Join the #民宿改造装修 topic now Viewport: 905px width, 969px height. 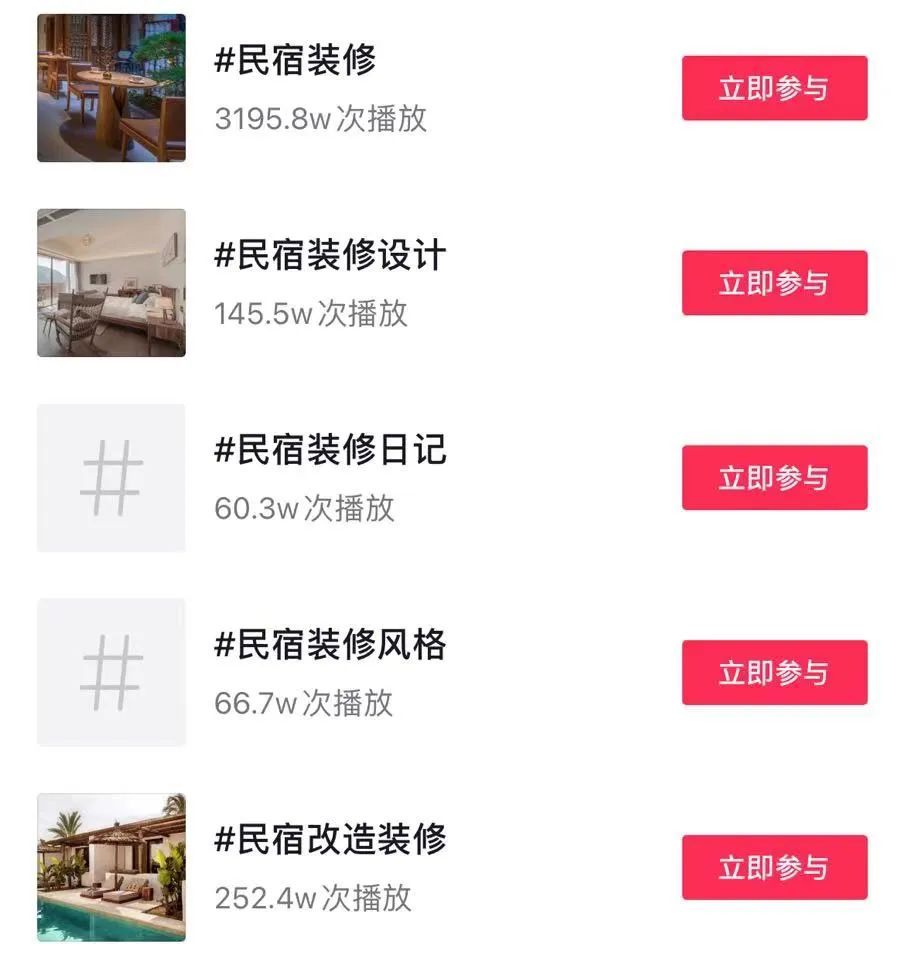pos(774,867)
